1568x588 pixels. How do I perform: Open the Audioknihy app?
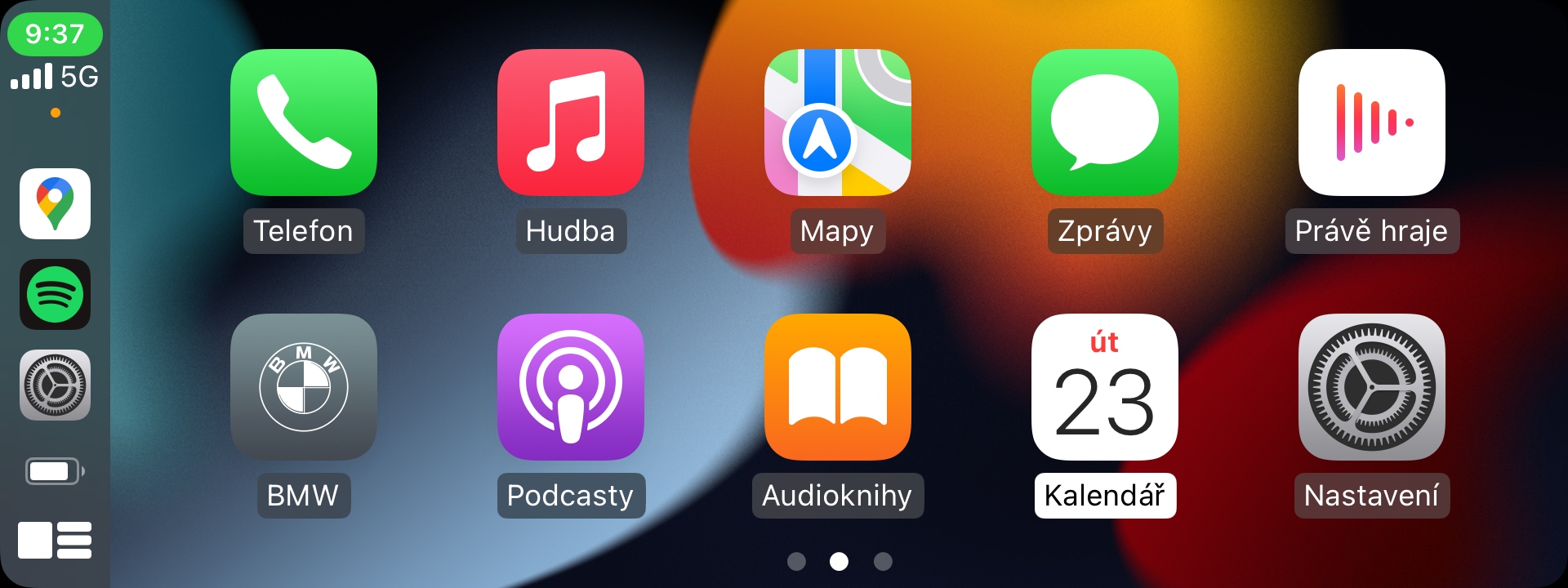pos(837,387)
